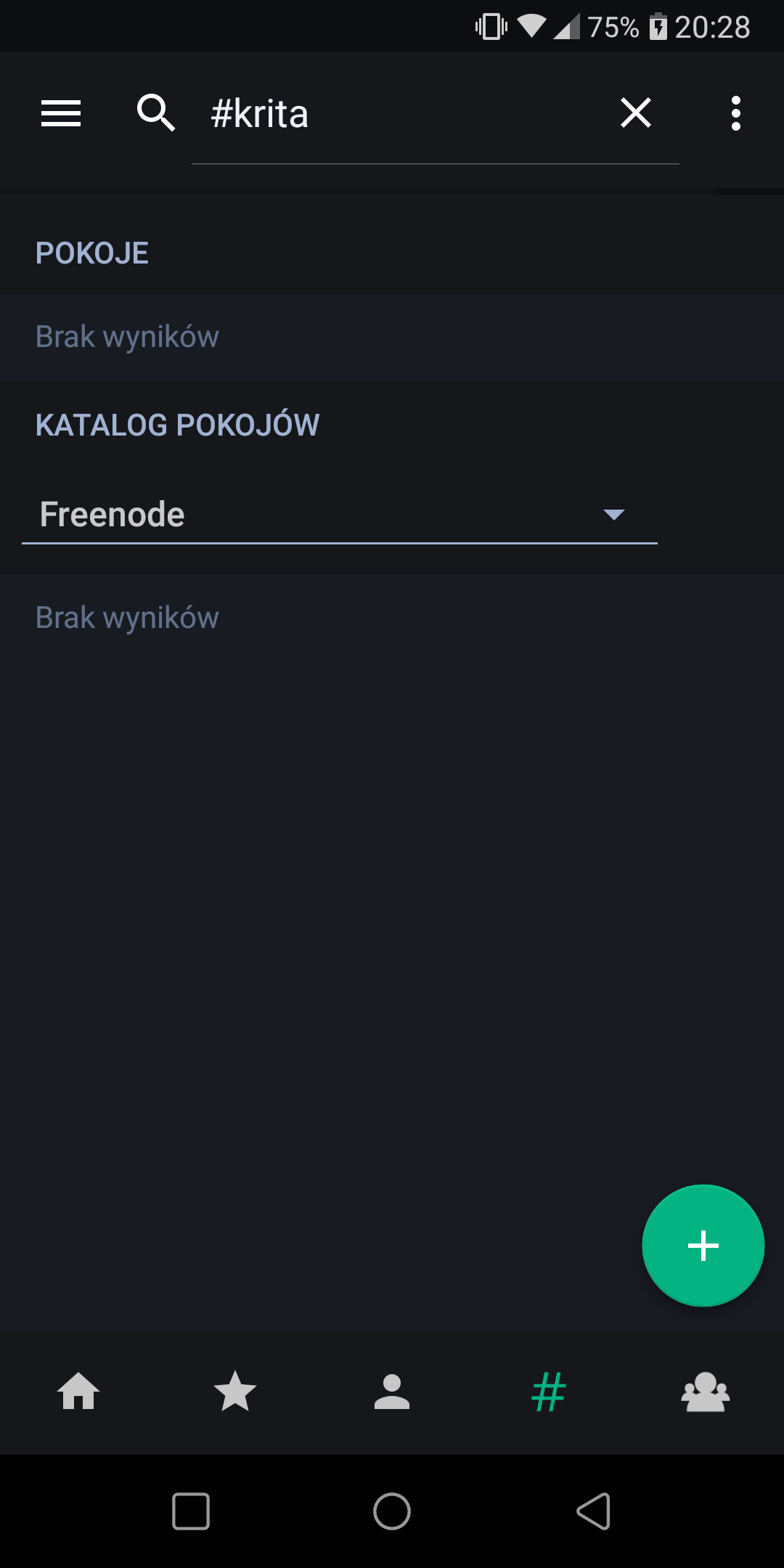The width and height of the screenshot is (784, 1568).
Task: Tap the green plus floating button
Action: 703,1246
